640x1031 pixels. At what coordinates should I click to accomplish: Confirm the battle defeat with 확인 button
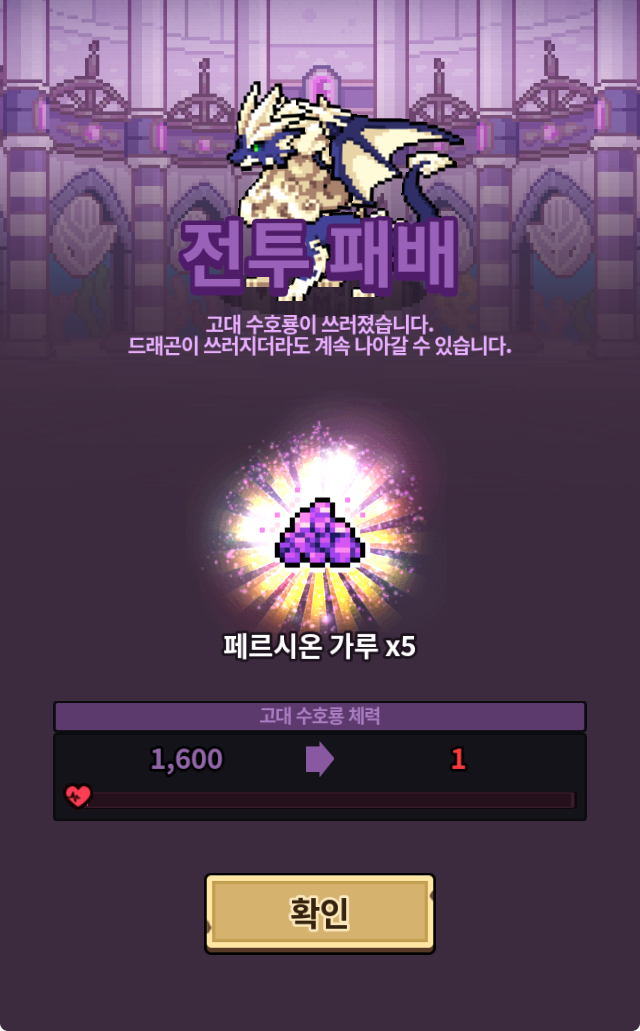point(320,913)
